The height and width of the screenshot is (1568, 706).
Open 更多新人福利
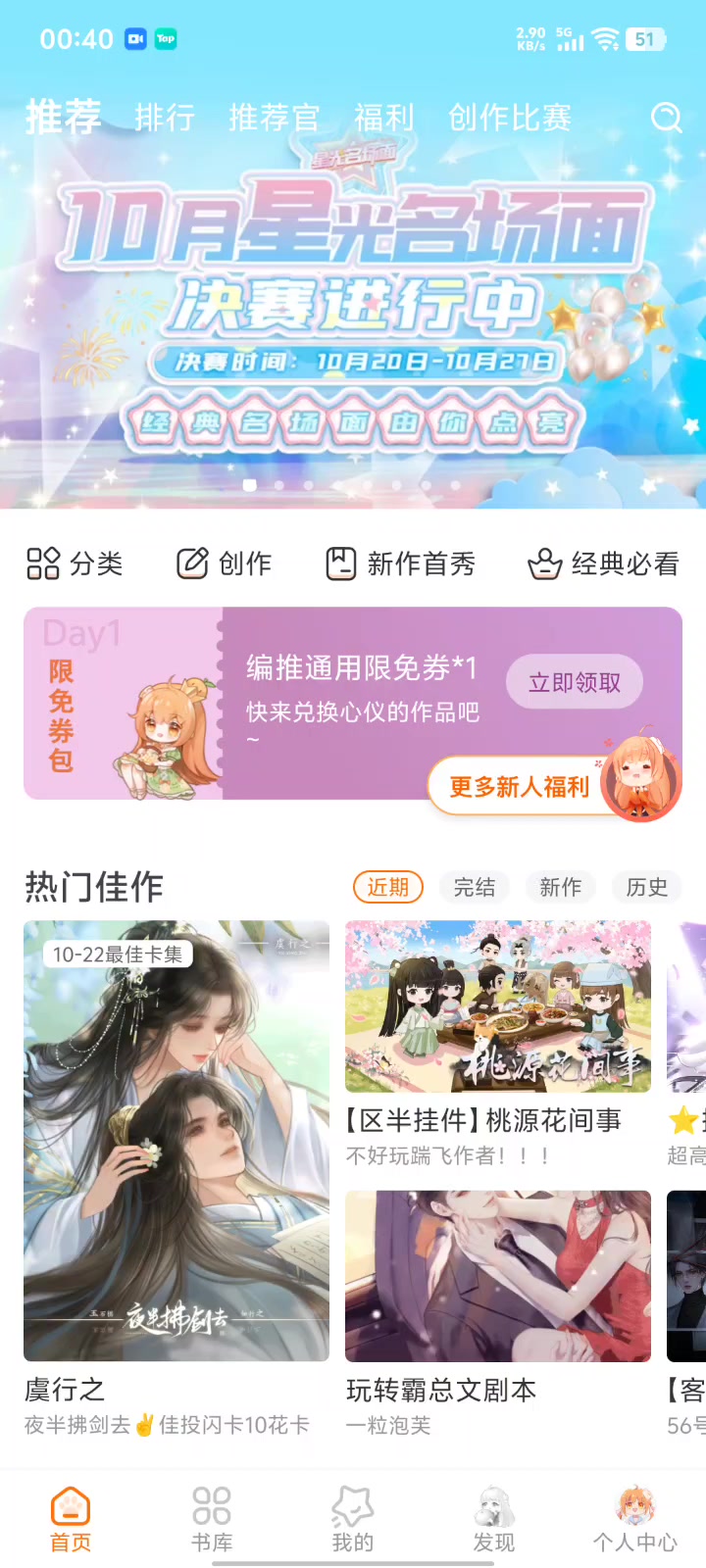click(519, 786)
